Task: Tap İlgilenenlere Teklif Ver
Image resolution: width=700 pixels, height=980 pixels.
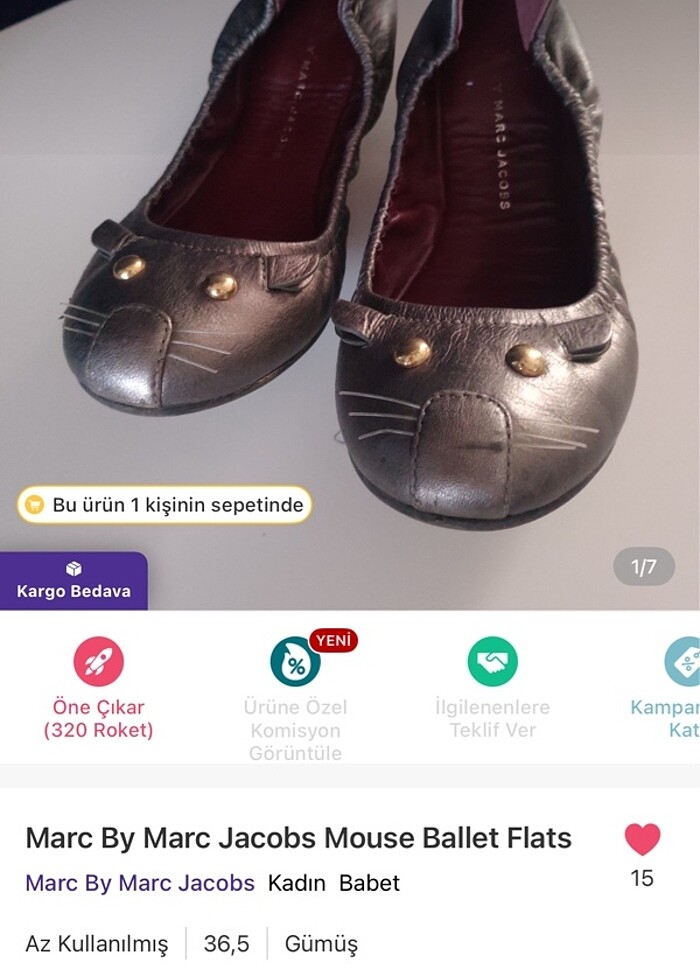Action: (492, 688)
